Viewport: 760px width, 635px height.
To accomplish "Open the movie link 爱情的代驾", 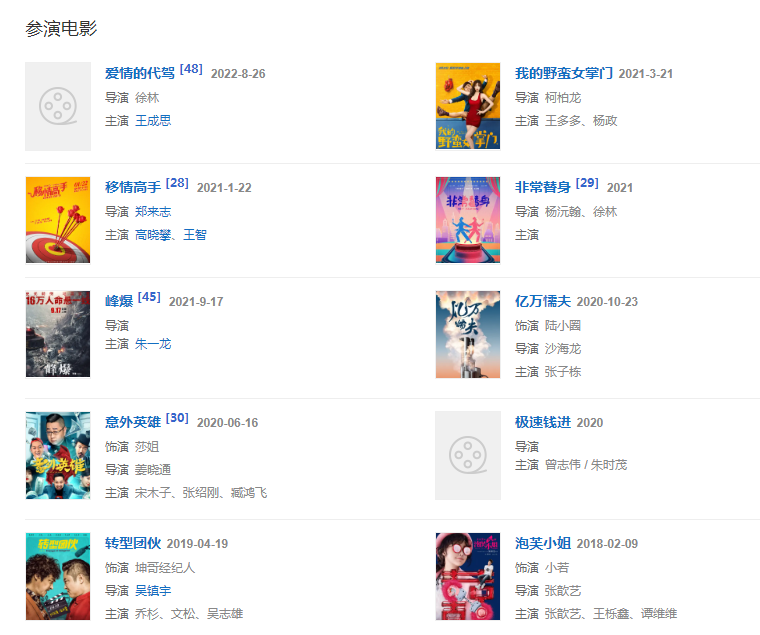I will point(139,73).
